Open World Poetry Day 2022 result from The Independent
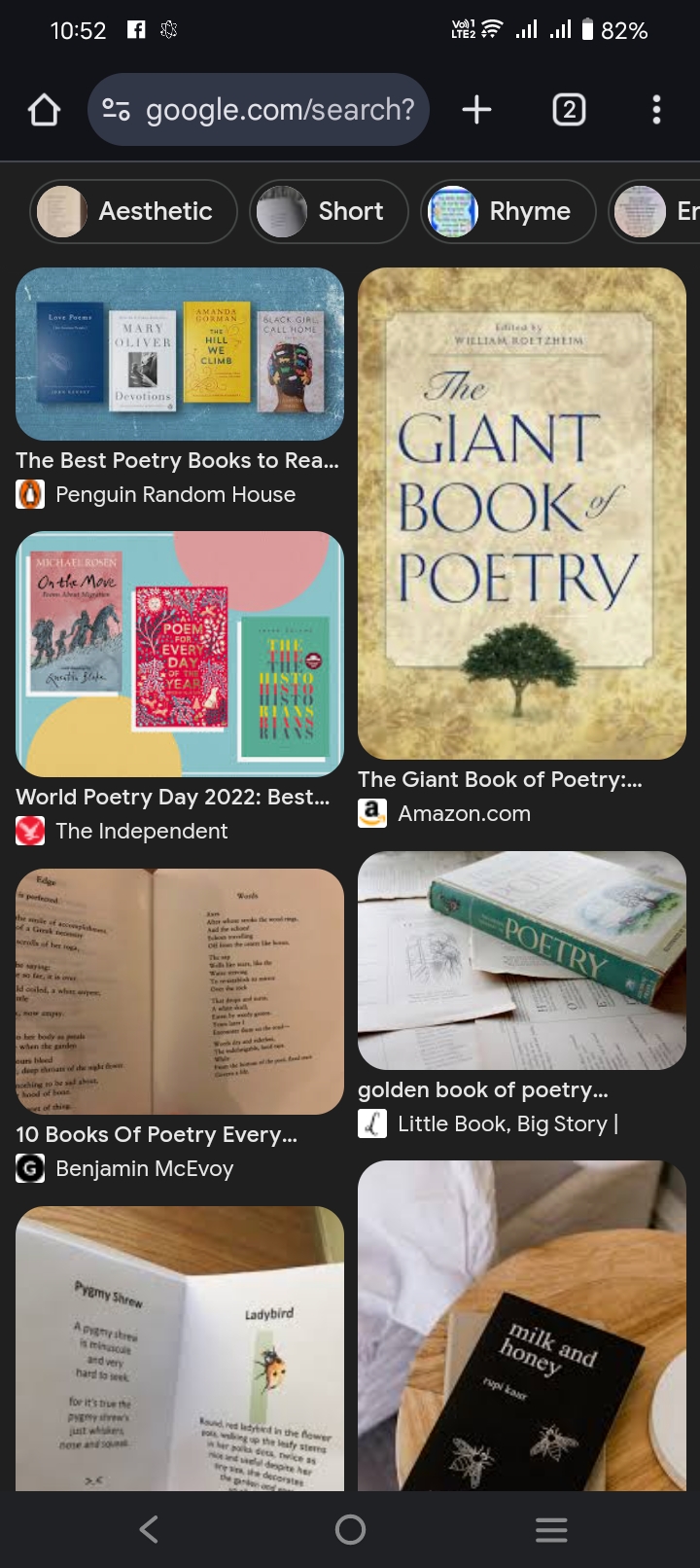The image size is (700, 1568). point(180,654)
